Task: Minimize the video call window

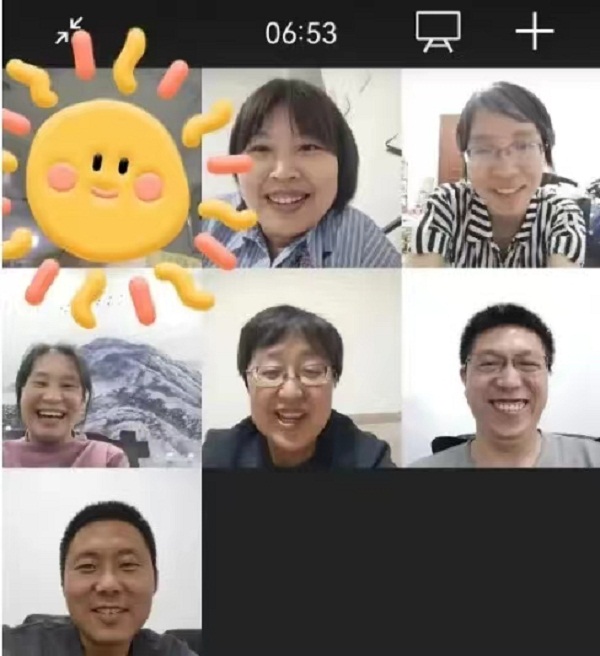Action: click(x=68, y=33)
